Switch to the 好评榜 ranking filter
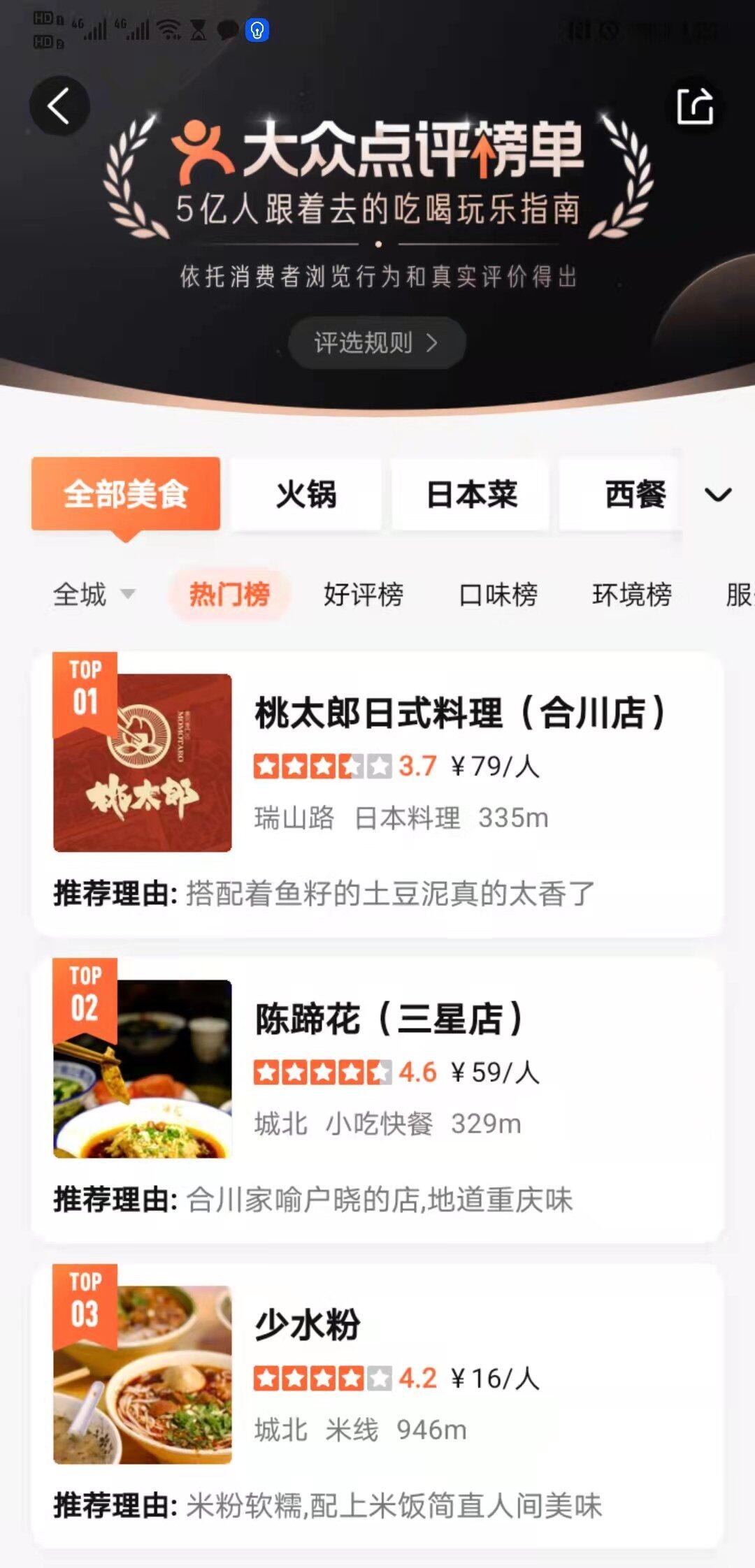The image size is (755, 1568). click(364, 595)
